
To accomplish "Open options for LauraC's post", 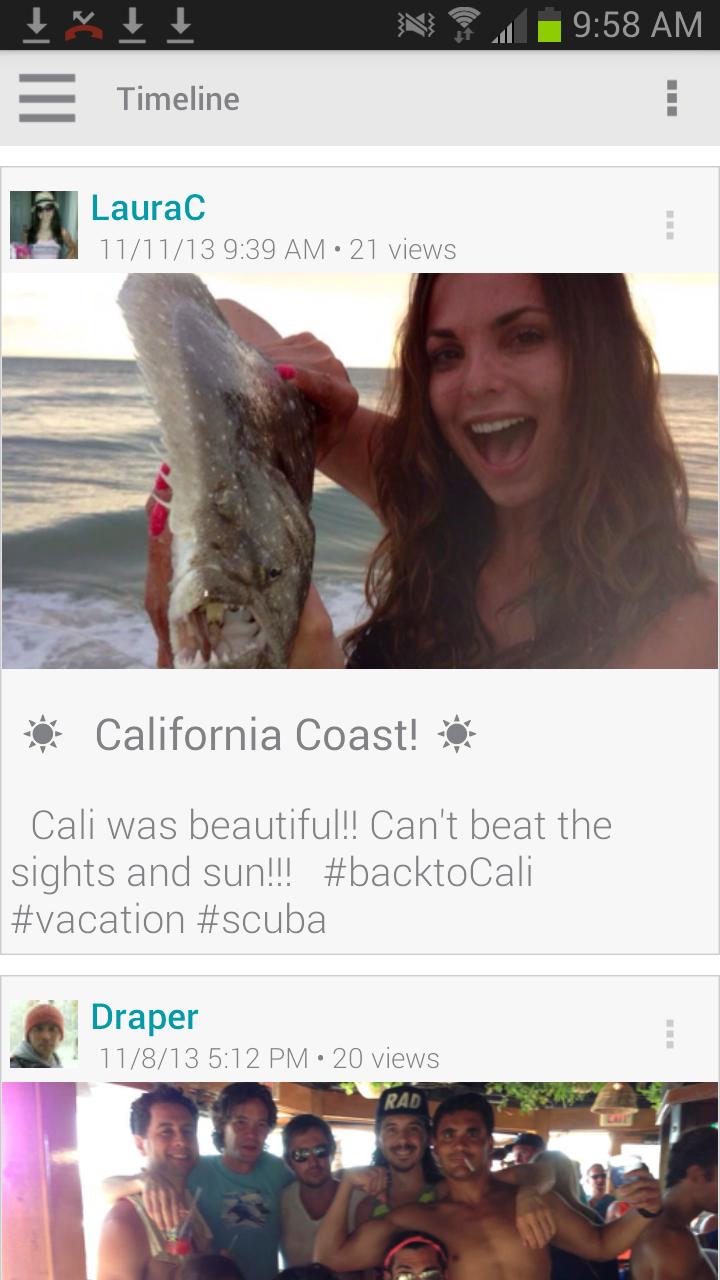I will click(x=669, y=225).
